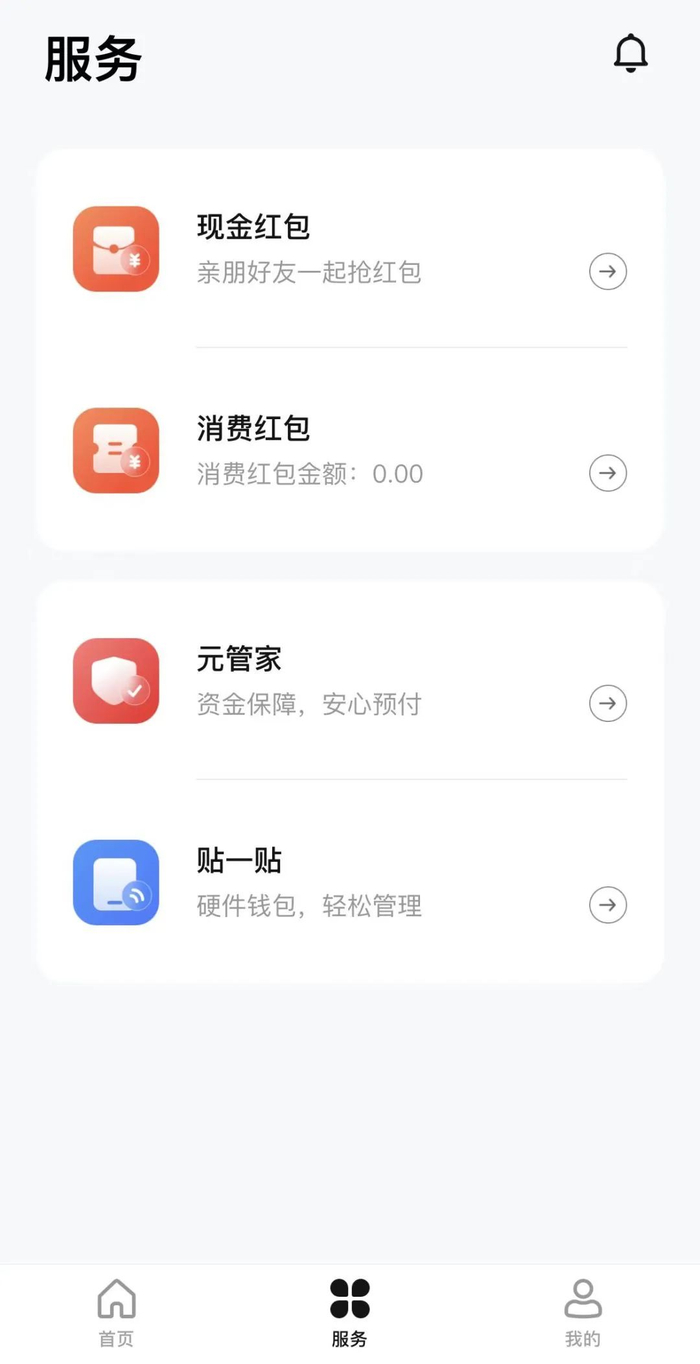Select the 服务 tab
700x1364 pixels.
coord(350,1312)
